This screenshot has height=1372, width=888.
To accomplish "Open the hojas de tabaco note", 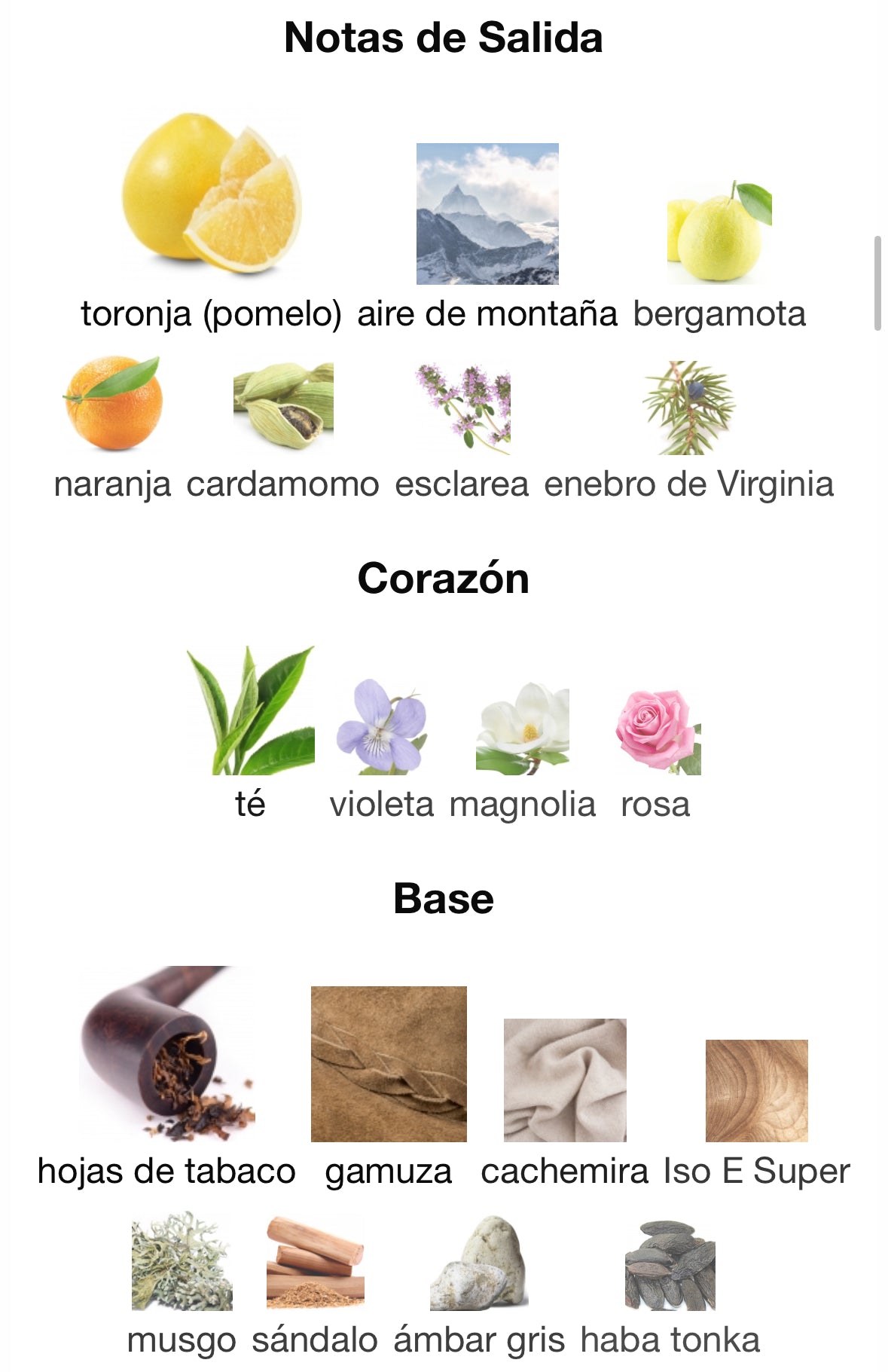I will pyautogui.click(x=167, y=1053).
